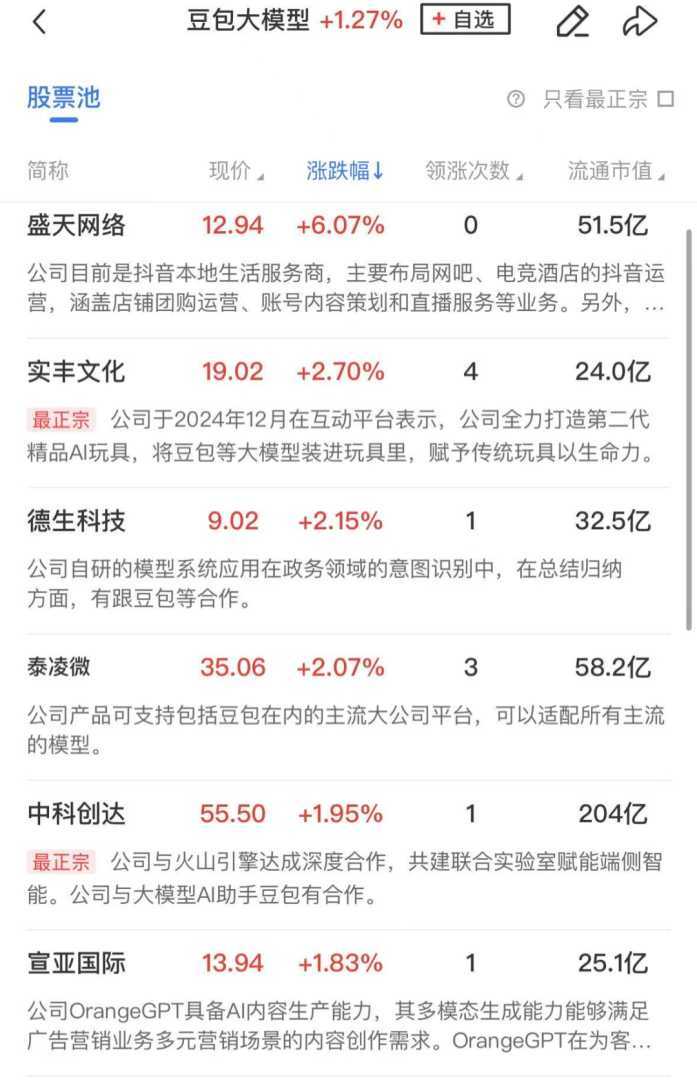This screenshot has width=697, height=1080.
Task: Go back to the previous page
Action: pos(40,22)
